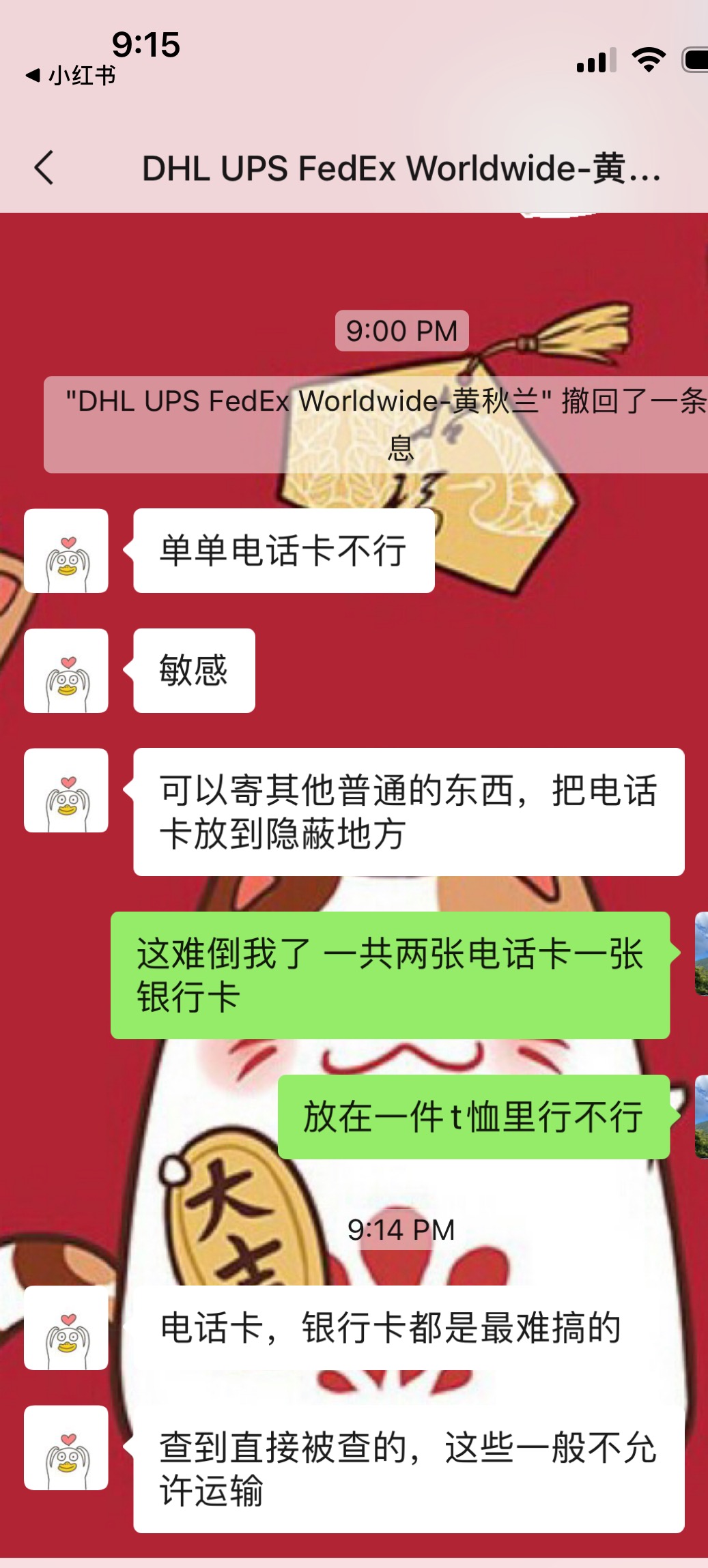Tap the avatar next to "敏感"

(66, 671)
